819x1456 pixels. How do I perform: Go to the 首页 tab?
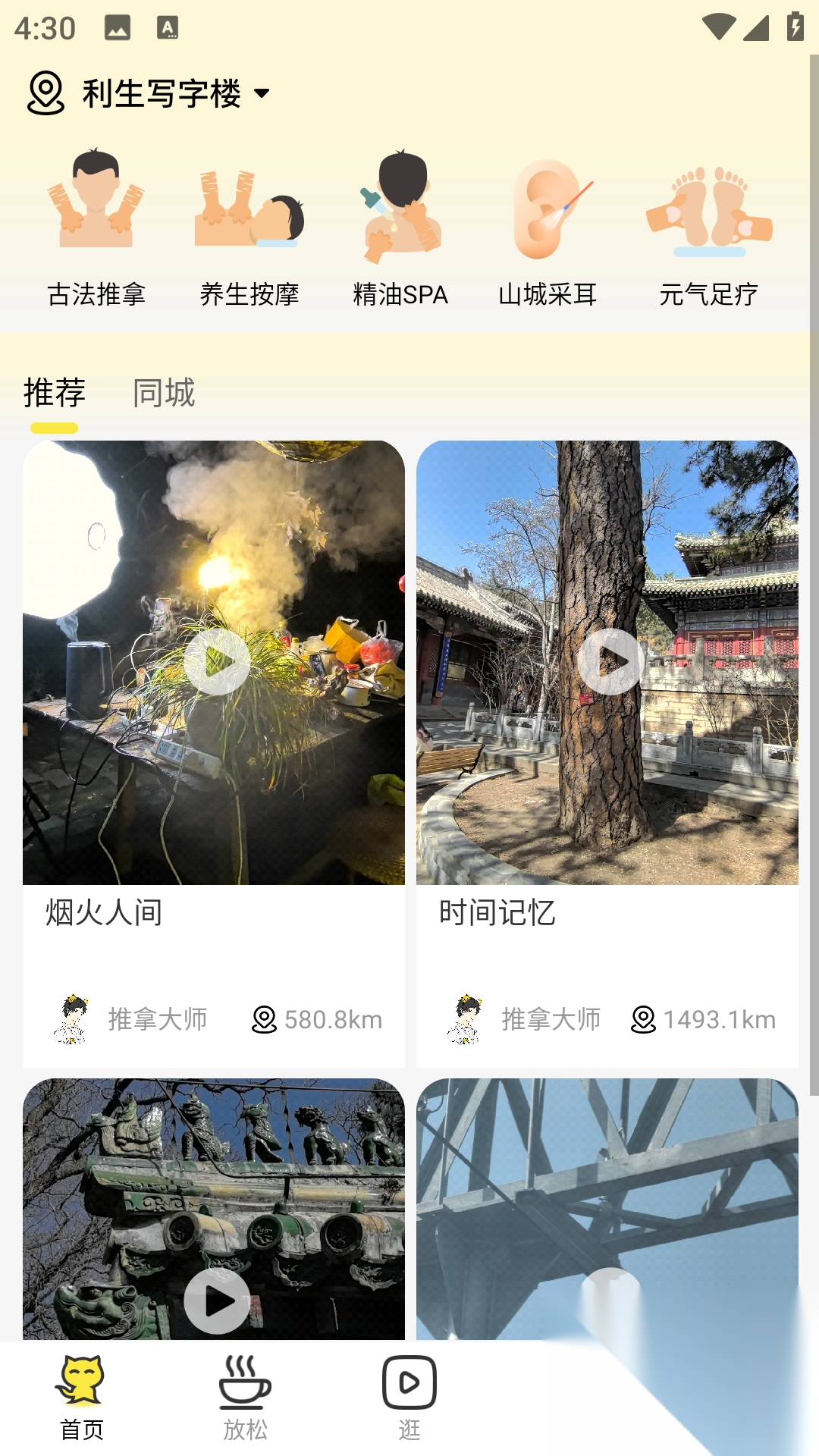pos(81,1397)
